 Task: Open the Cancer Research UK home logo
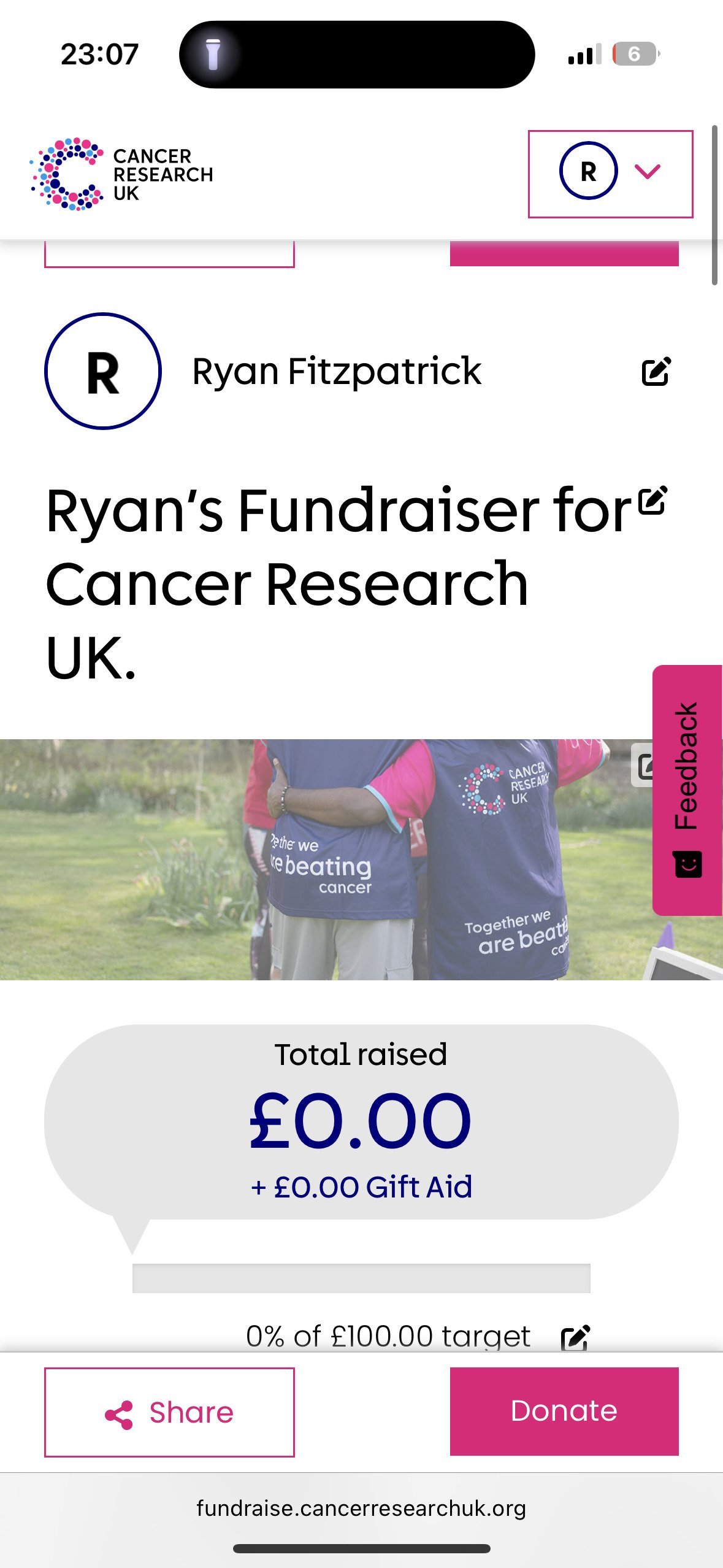[x=121, y=174]
